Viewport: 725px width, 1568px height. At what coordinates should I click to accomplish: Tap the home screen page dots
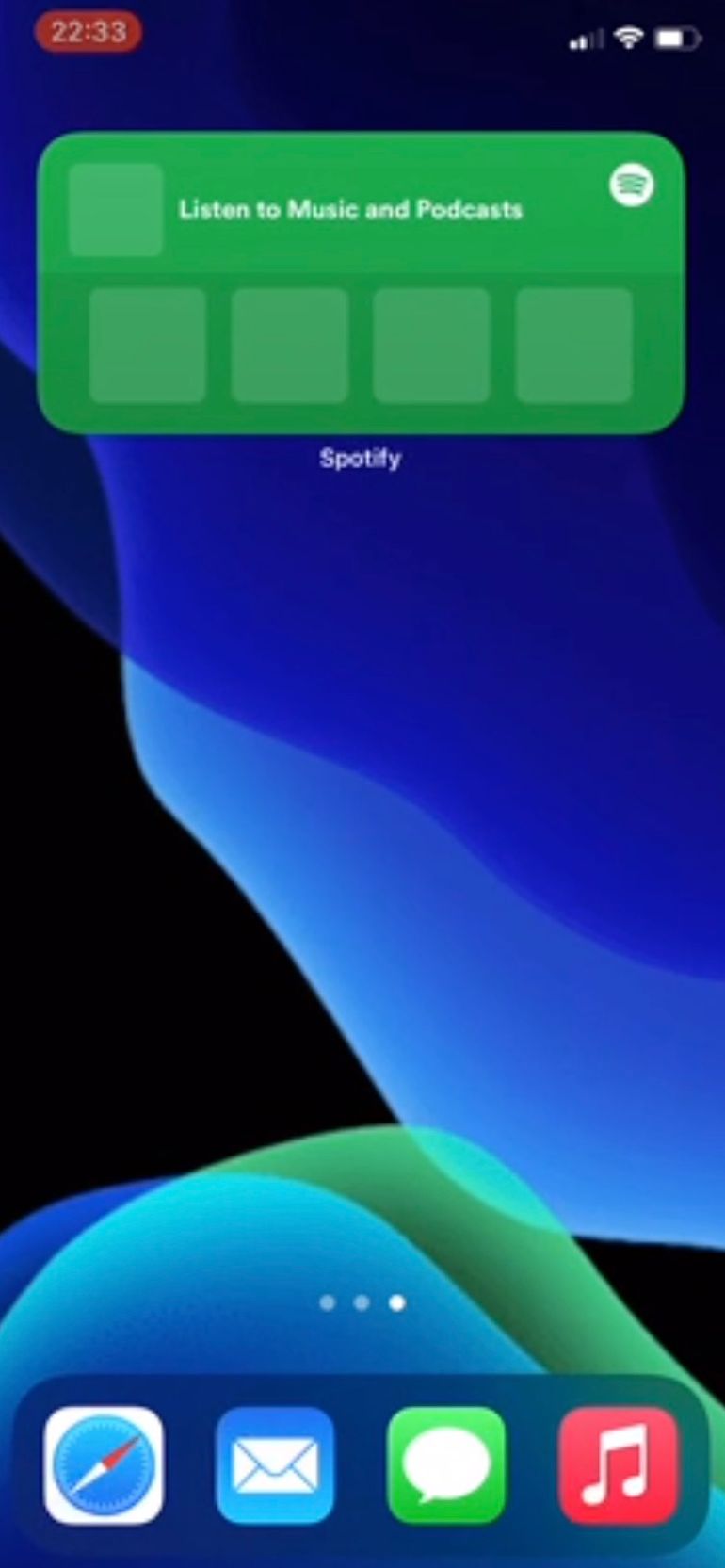point(362,1302)
